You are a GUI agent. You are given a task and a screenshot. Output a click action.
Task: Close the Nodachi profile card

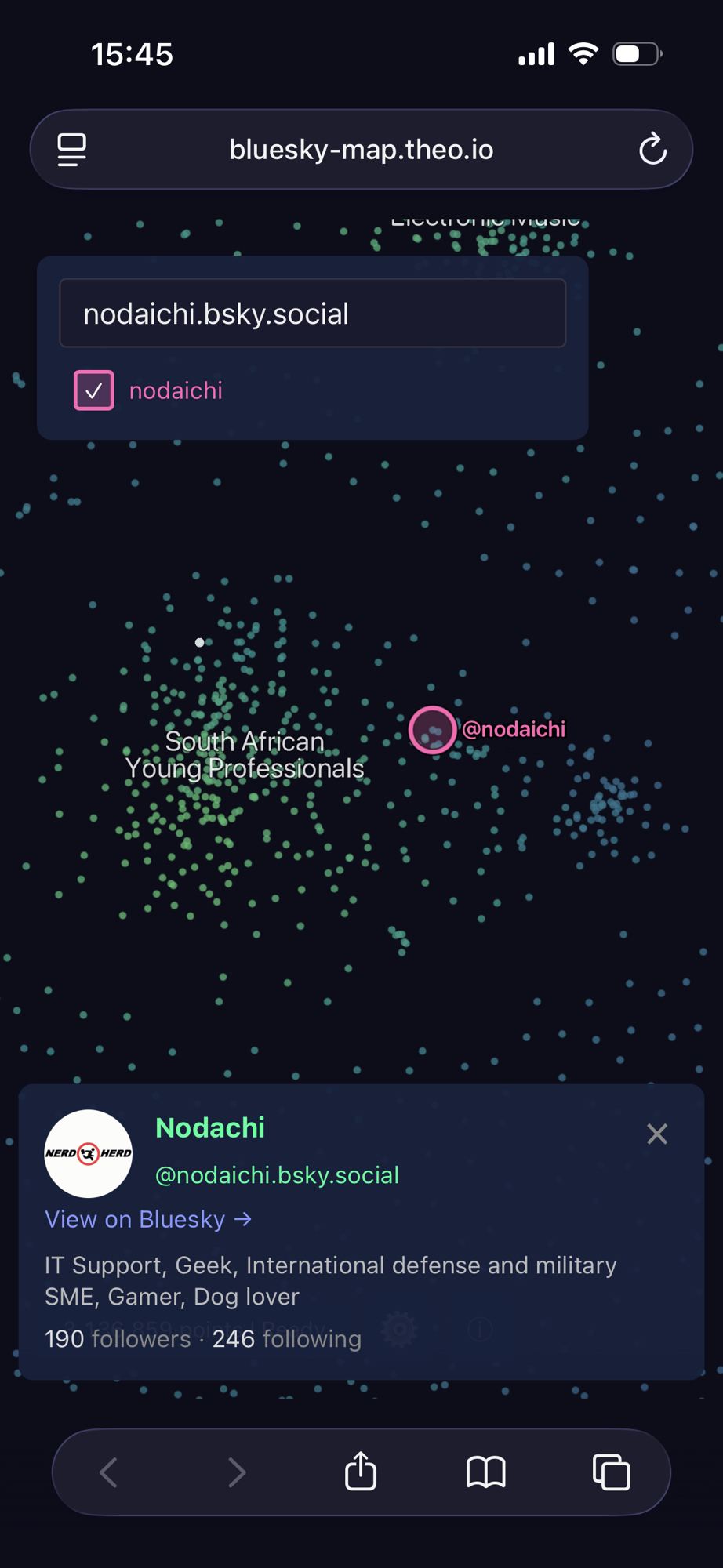pyautogui.click(x=657, y=1134)
